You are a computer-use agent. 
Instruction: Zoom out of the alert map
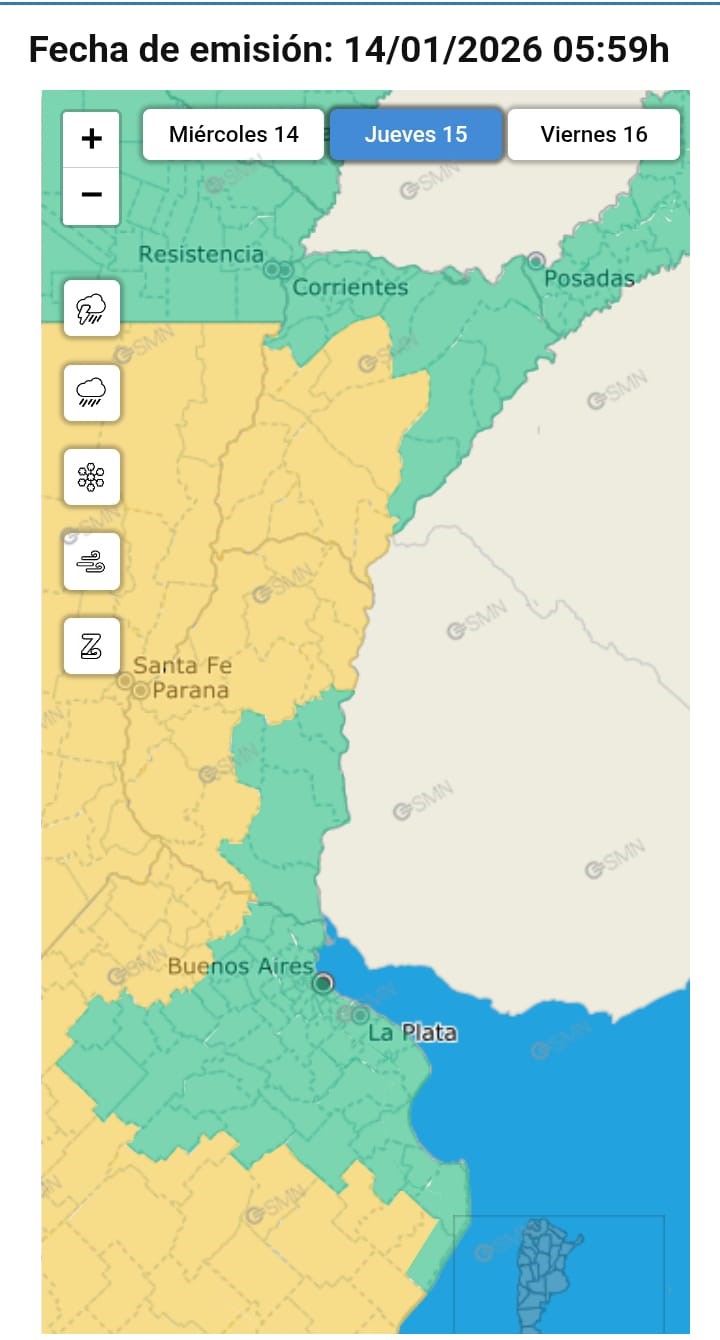pos(91,195)
